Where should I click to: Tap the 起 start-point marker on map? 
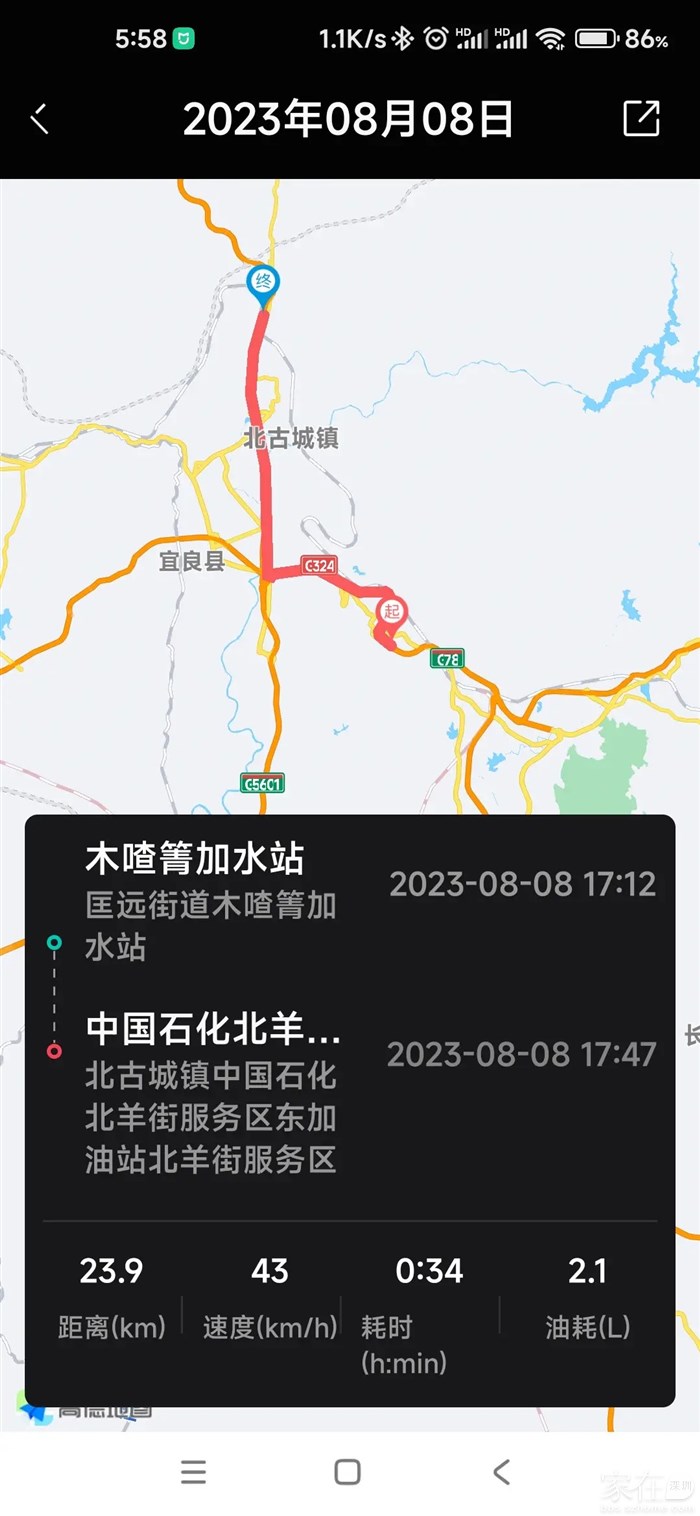(x=391, y=611)
